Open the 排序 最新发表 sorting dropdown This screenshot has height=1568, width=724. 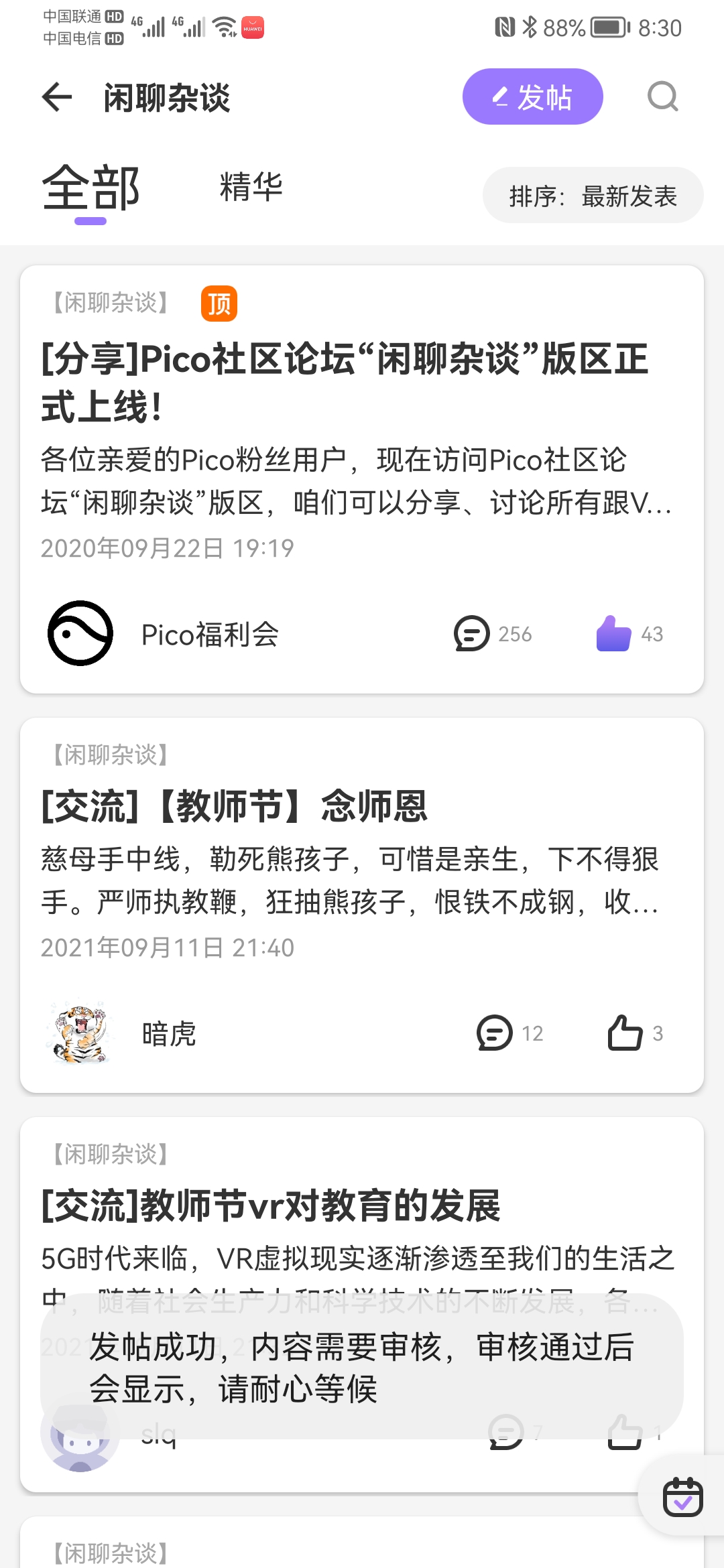593,195
